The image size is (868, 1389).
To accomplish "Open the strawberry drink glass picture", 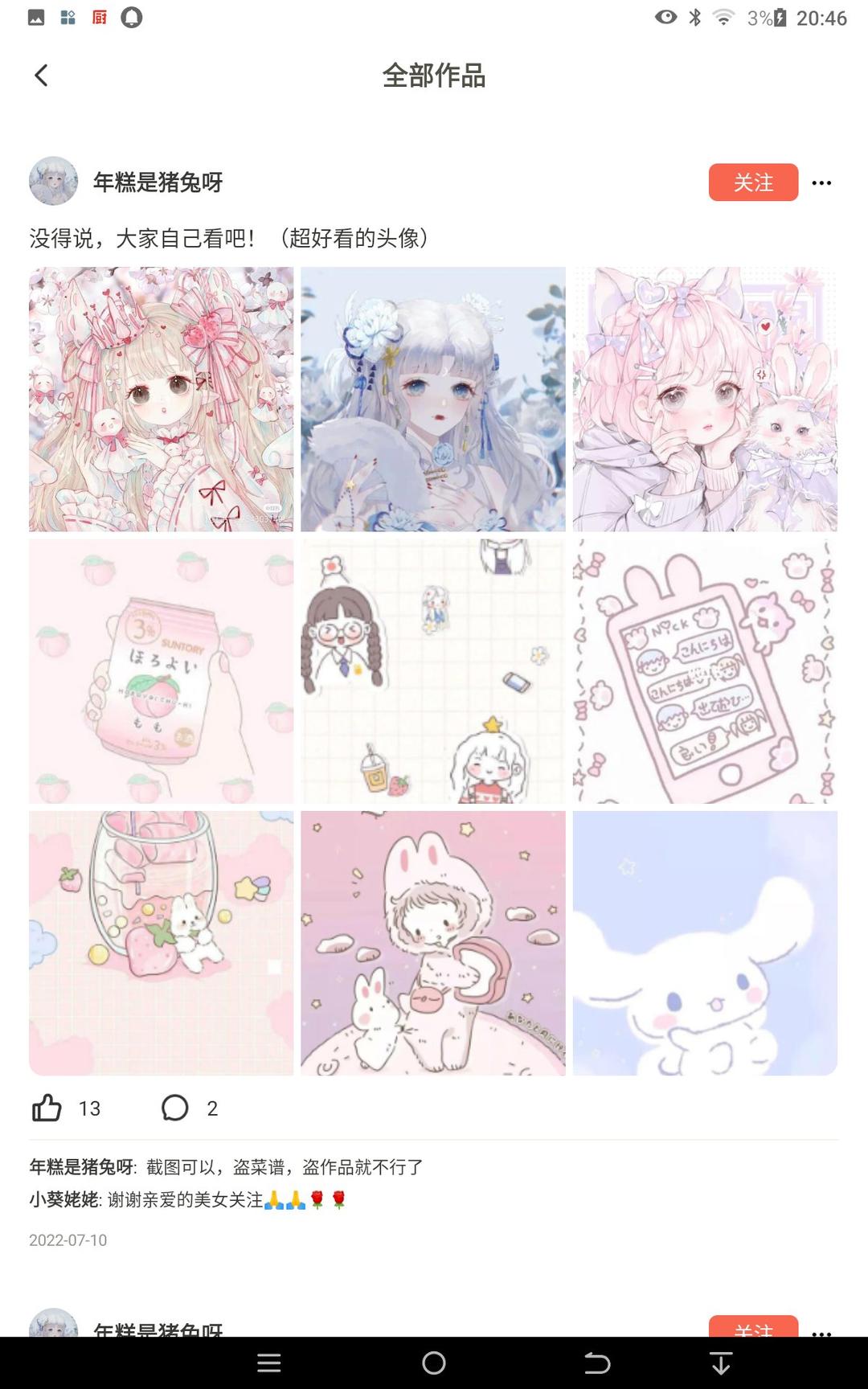I will click(162, 942).
